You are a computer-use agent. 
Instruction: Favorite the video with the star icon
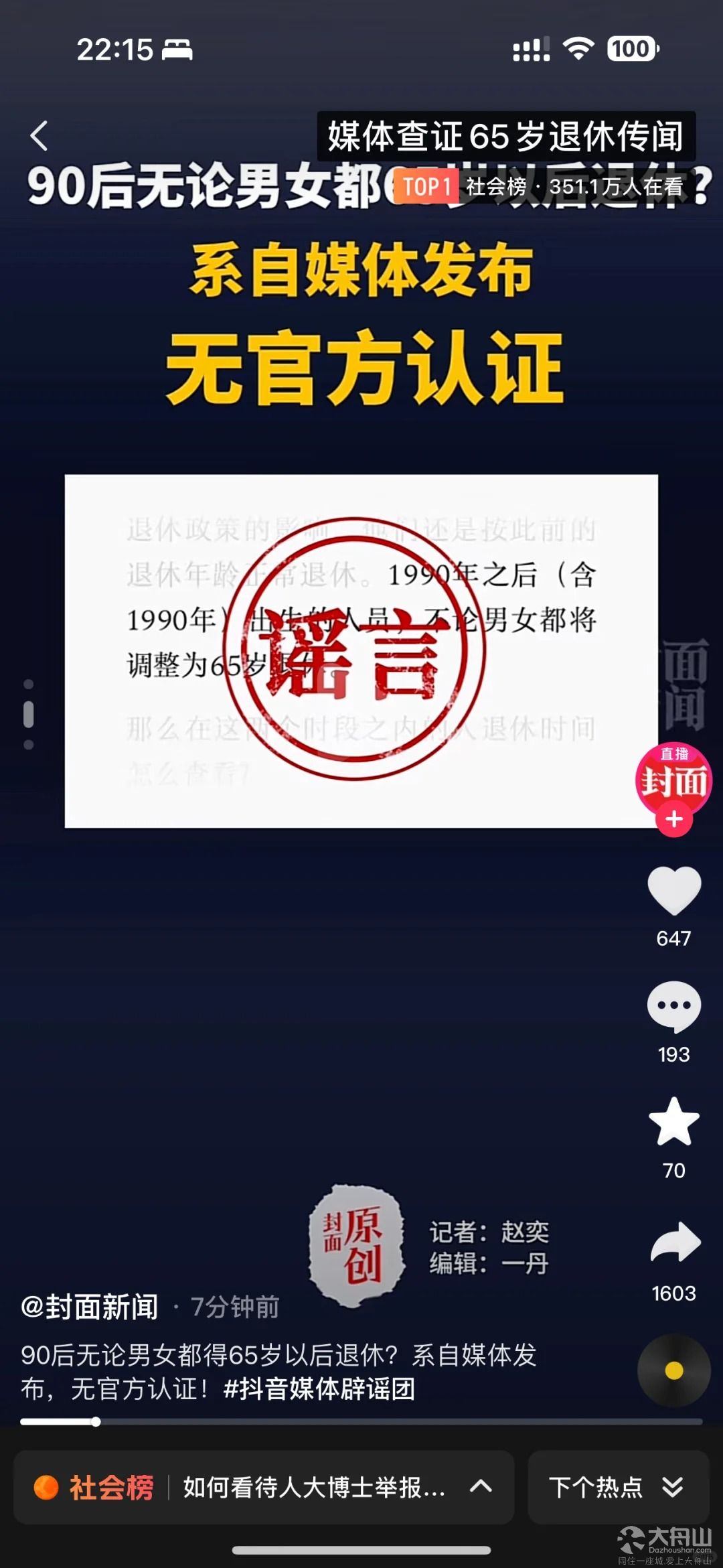tap(674, 1121)
